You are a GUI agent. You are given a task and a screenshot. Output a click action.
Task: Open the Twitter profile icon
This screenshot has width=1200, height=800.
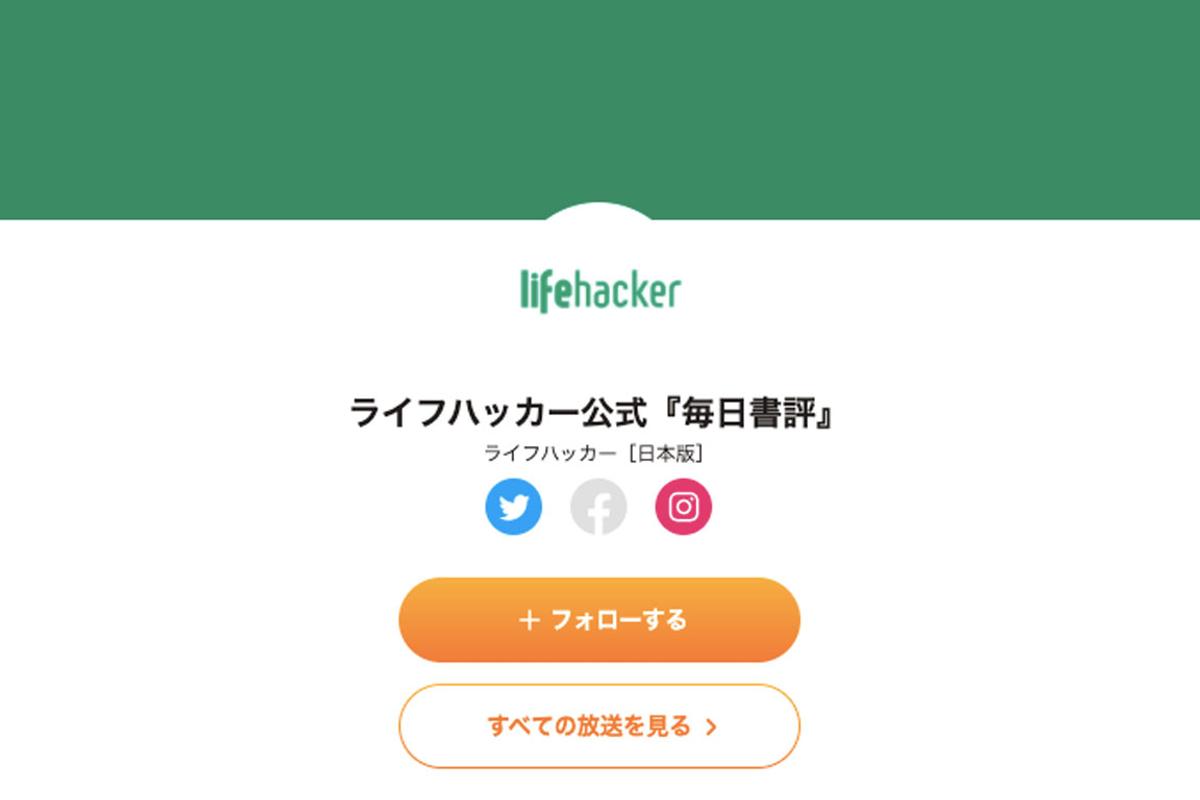[513, 507]
